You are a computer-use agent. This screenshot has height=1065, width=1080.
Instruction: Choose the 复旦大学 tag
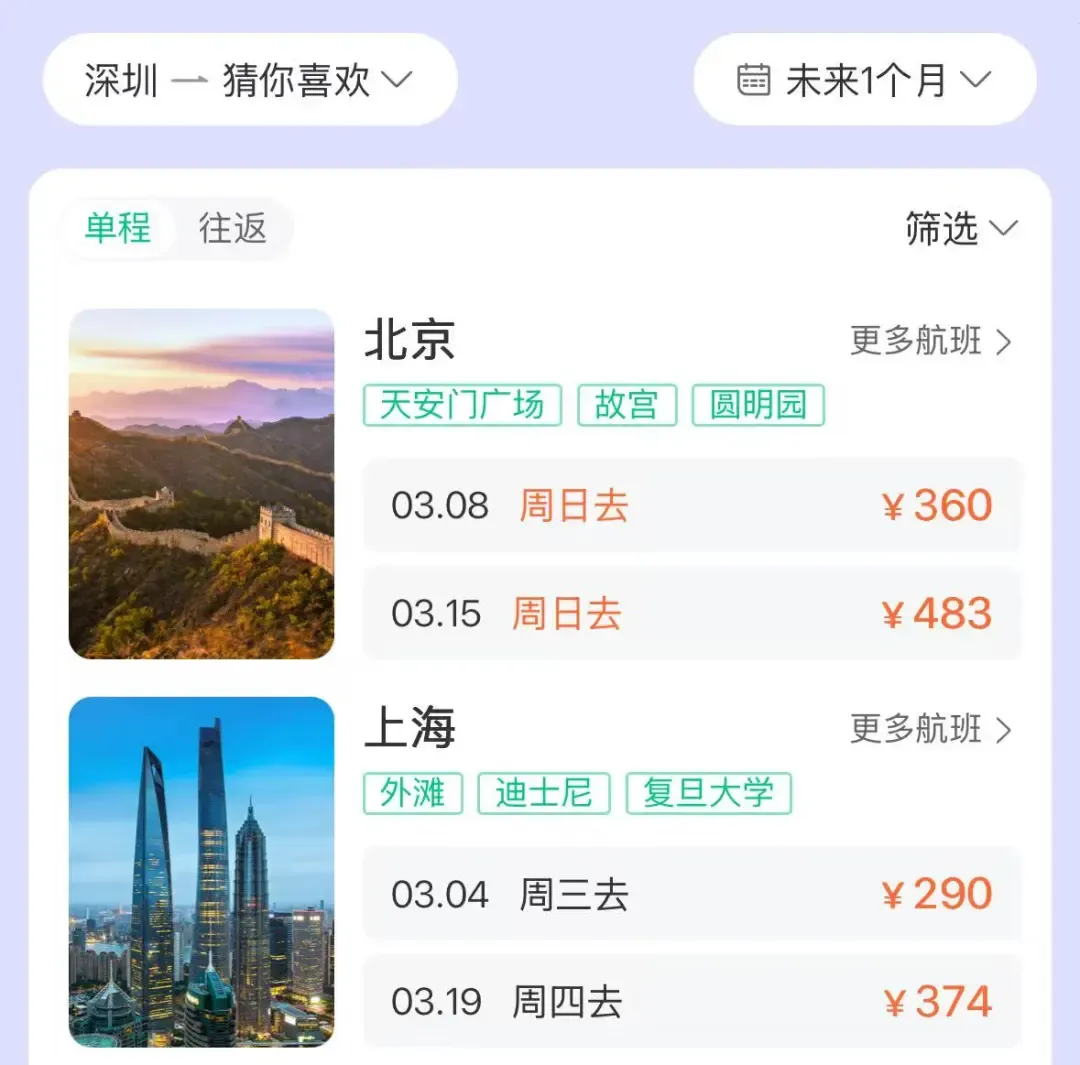click(x=709, y=793)
